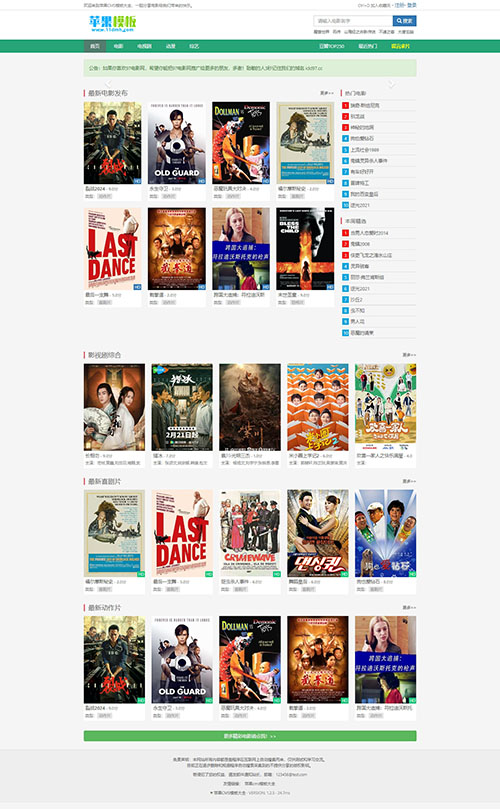Open the 注册 register link
Screen dimensions: 500x809
[x=399, y=5]
